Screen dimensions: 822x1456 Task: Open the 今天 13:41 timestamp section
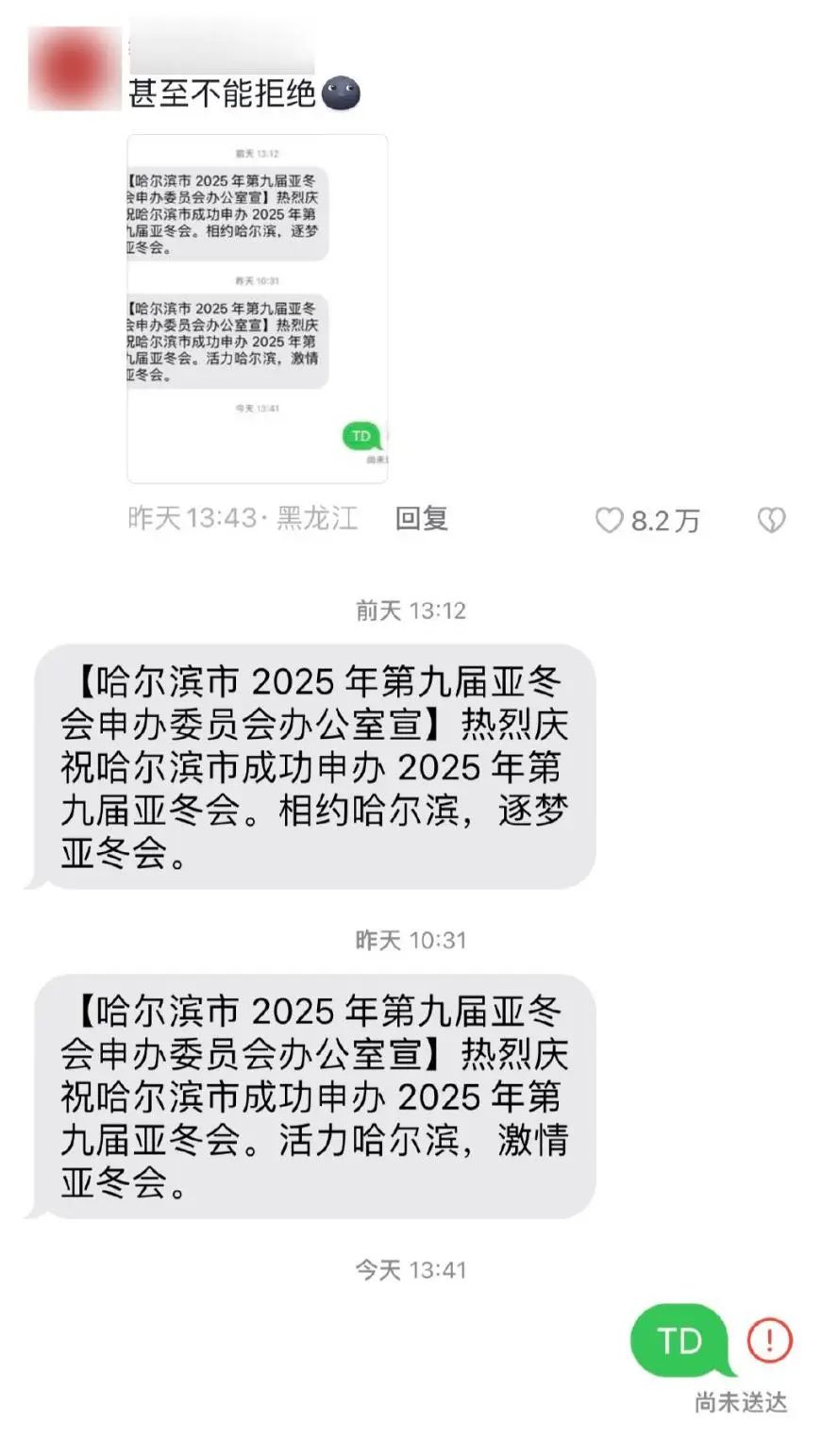pos(411,1269)
